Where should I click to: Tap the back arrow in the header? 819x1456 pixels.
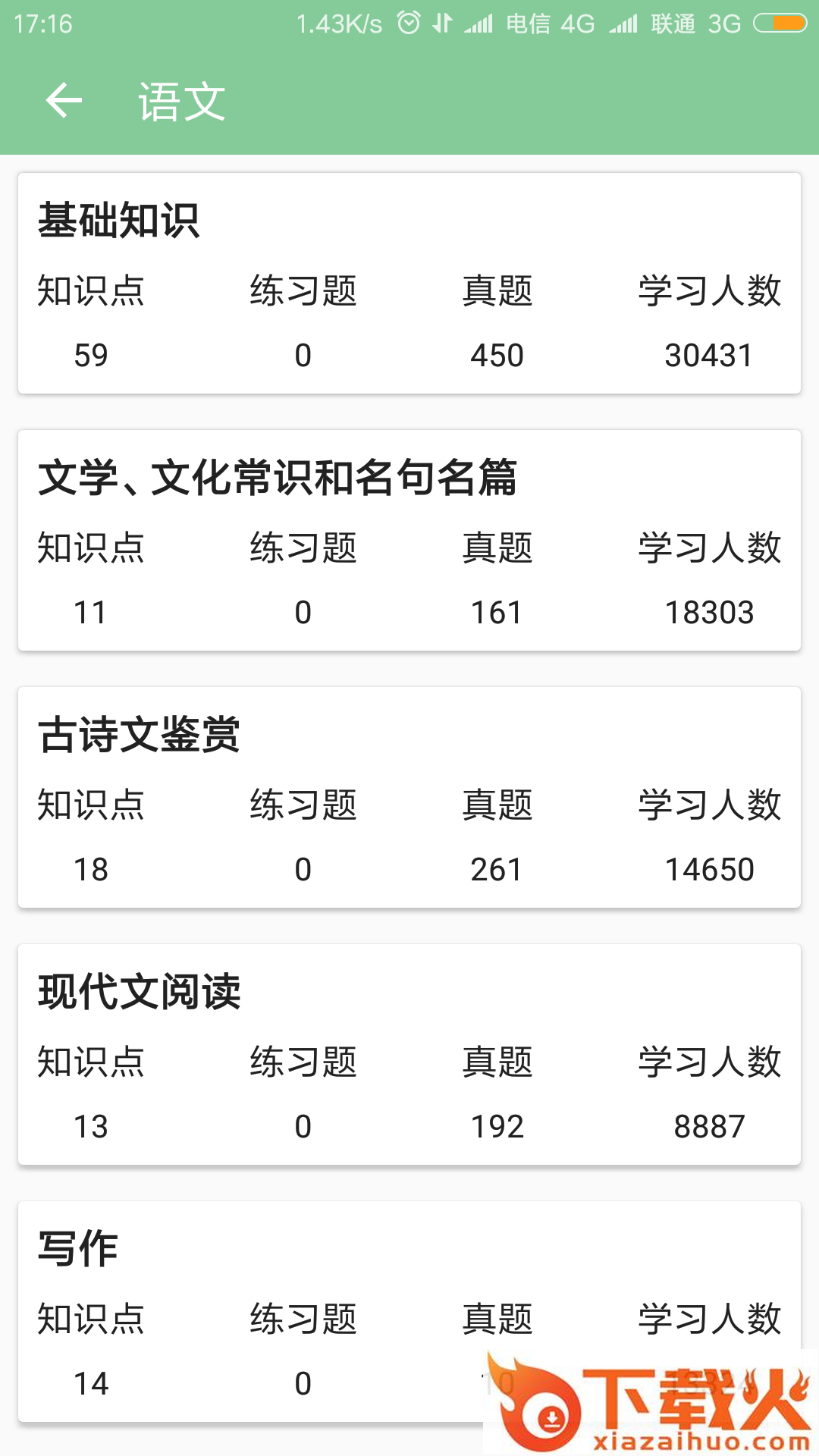[x=64, y=101]
